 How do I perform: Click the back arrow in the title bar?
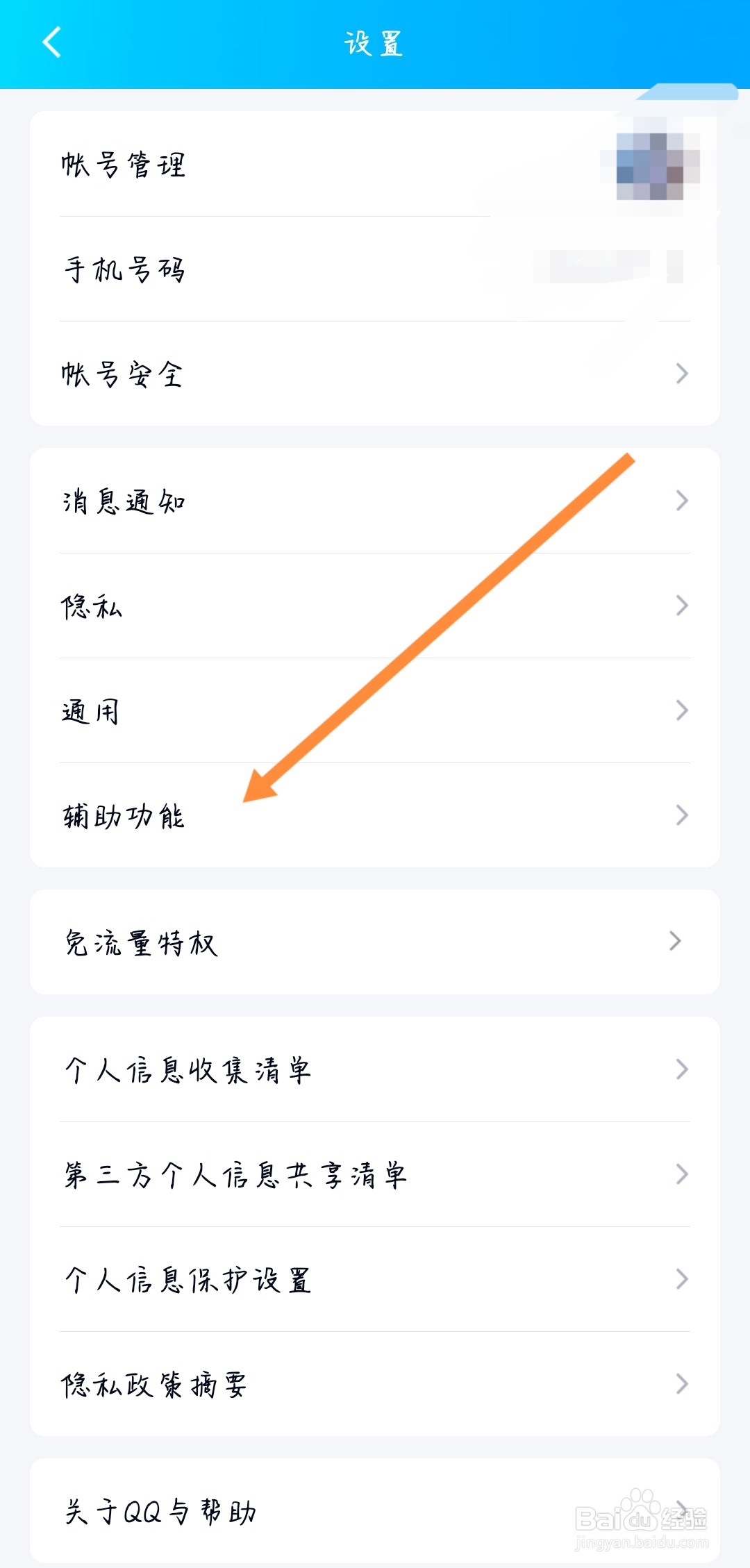pos(51,43)
